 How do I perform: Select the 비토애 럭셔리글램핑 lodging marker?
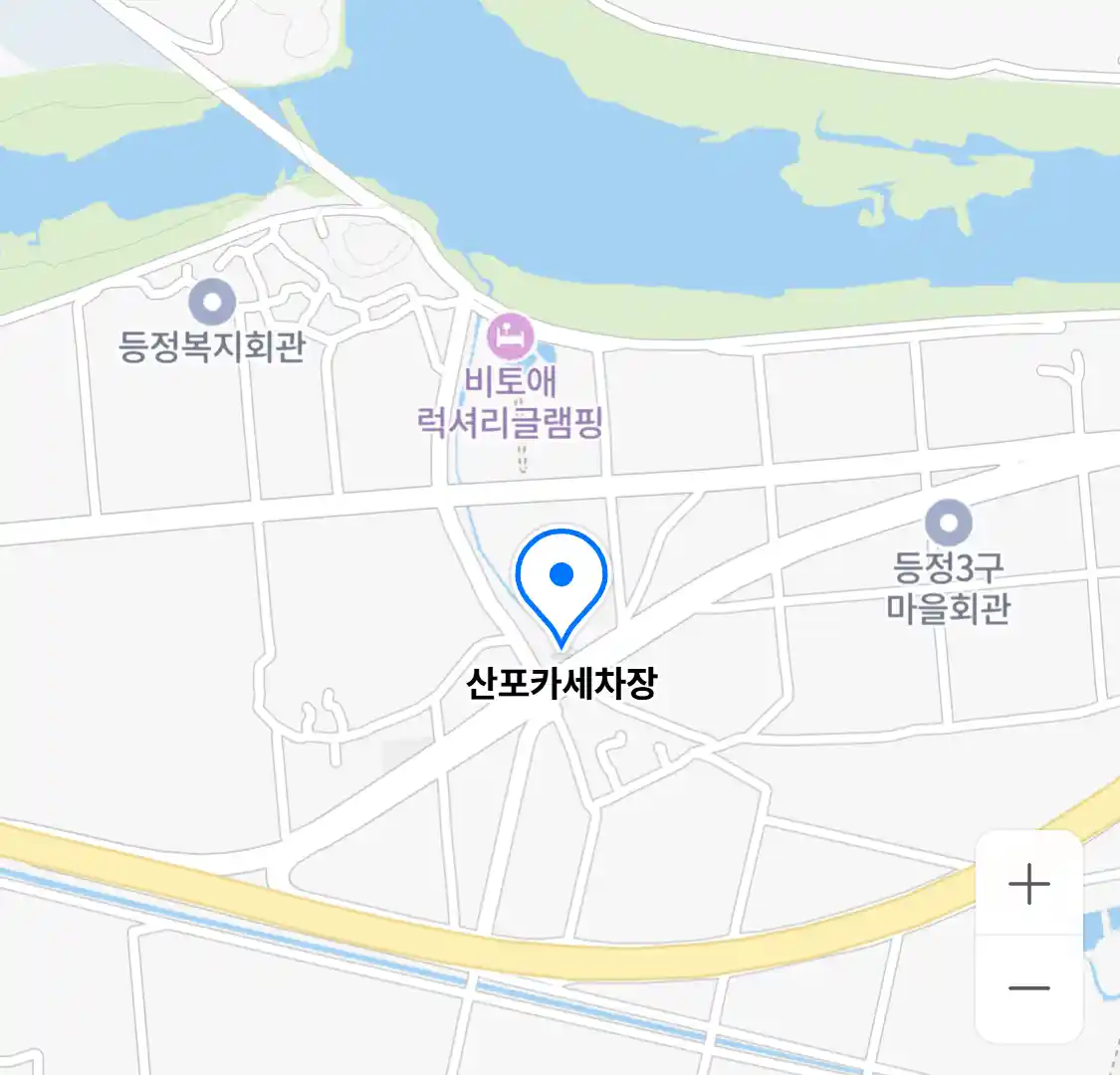pyautogui.click(x=511, y=337)
